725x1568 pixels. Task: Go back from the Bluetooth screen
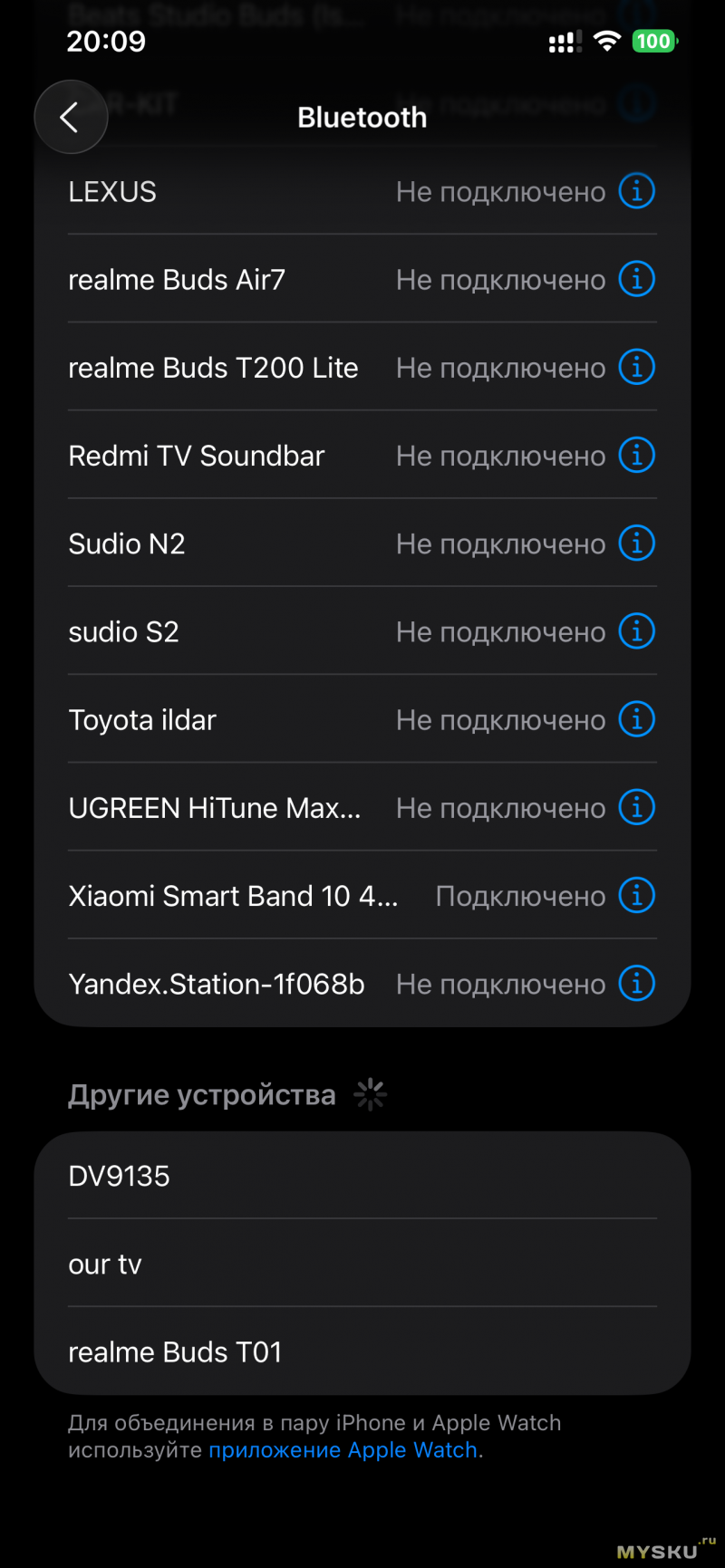[x=71, y=117]
